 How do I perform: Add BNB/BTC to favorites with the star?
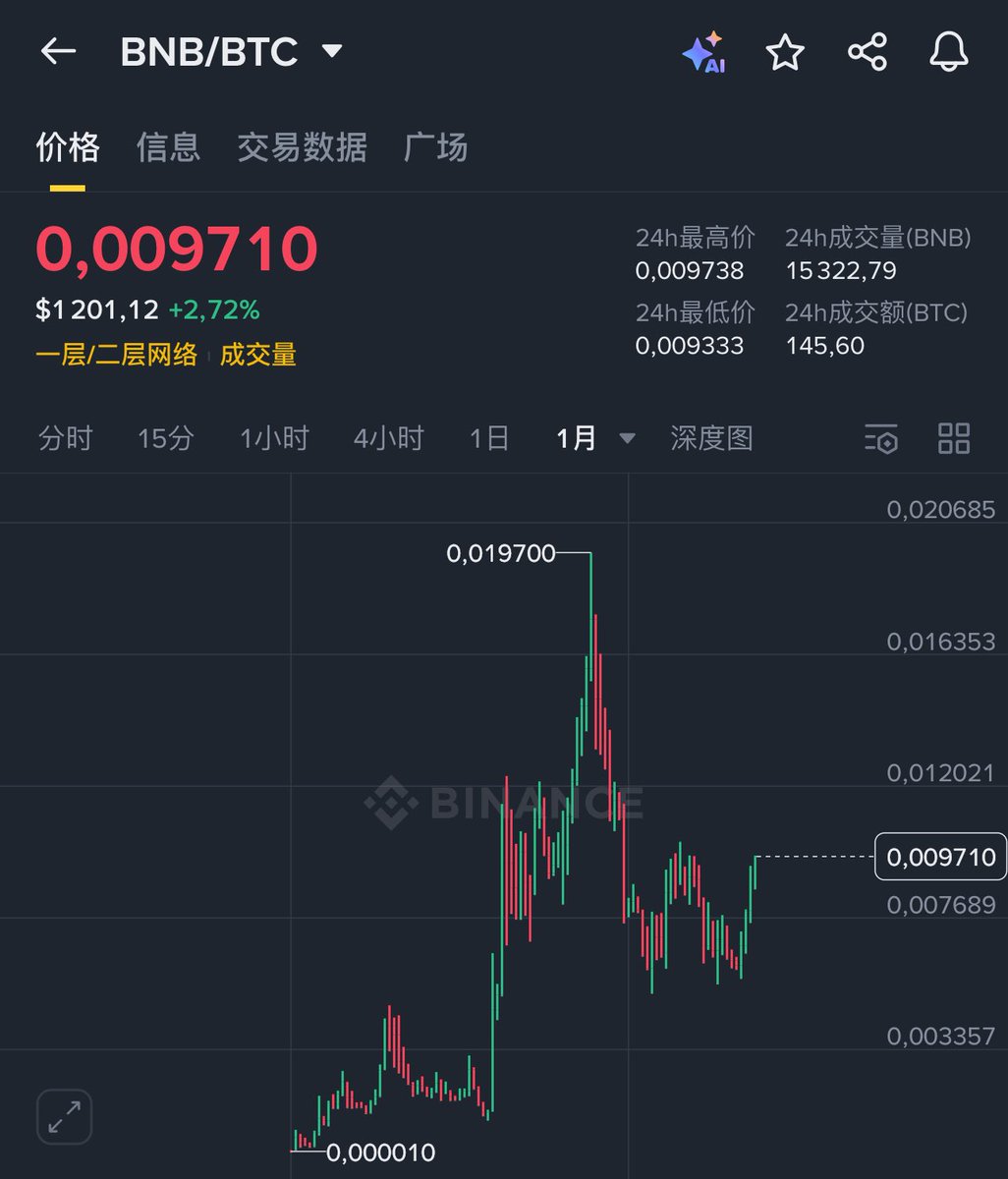[785, 52]
